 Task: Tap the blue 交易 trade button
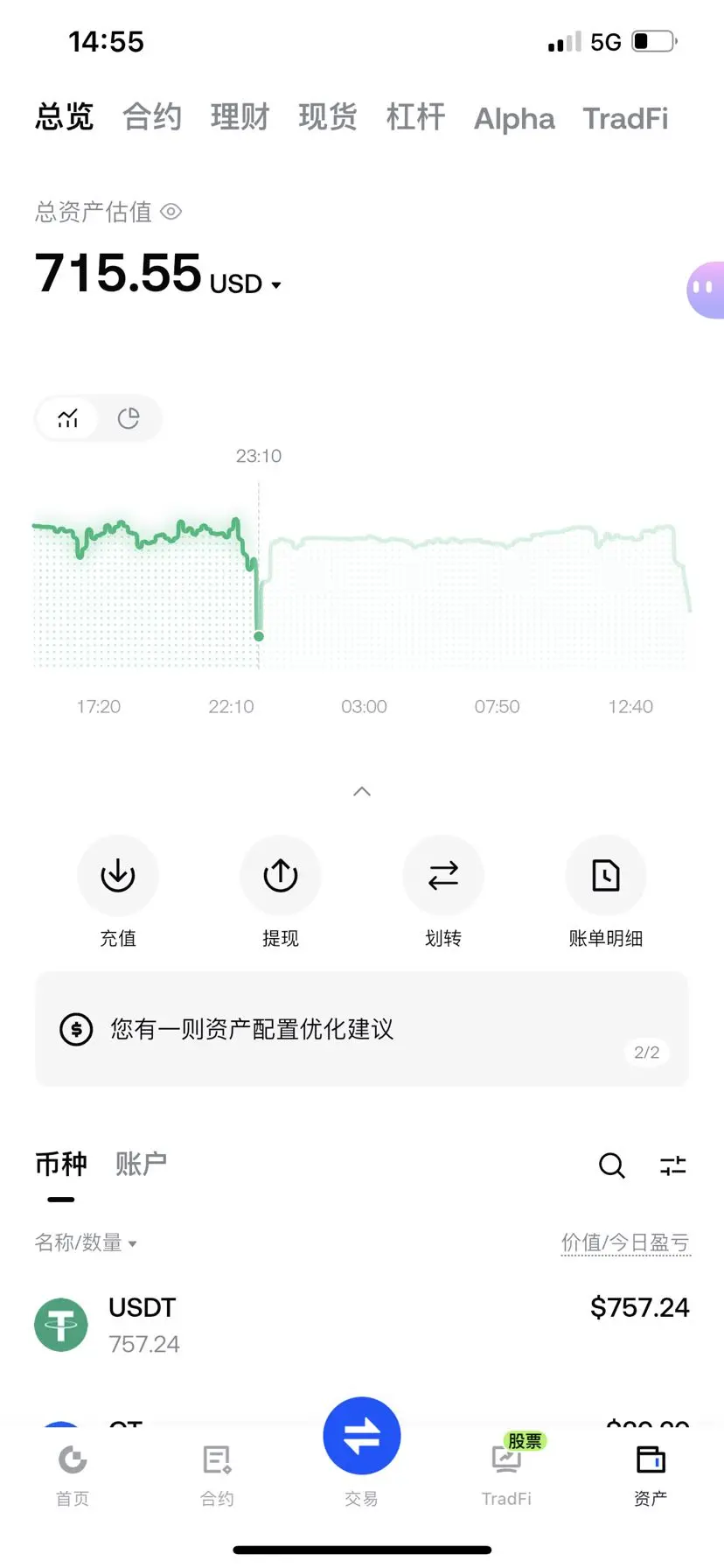[362, 1436]
